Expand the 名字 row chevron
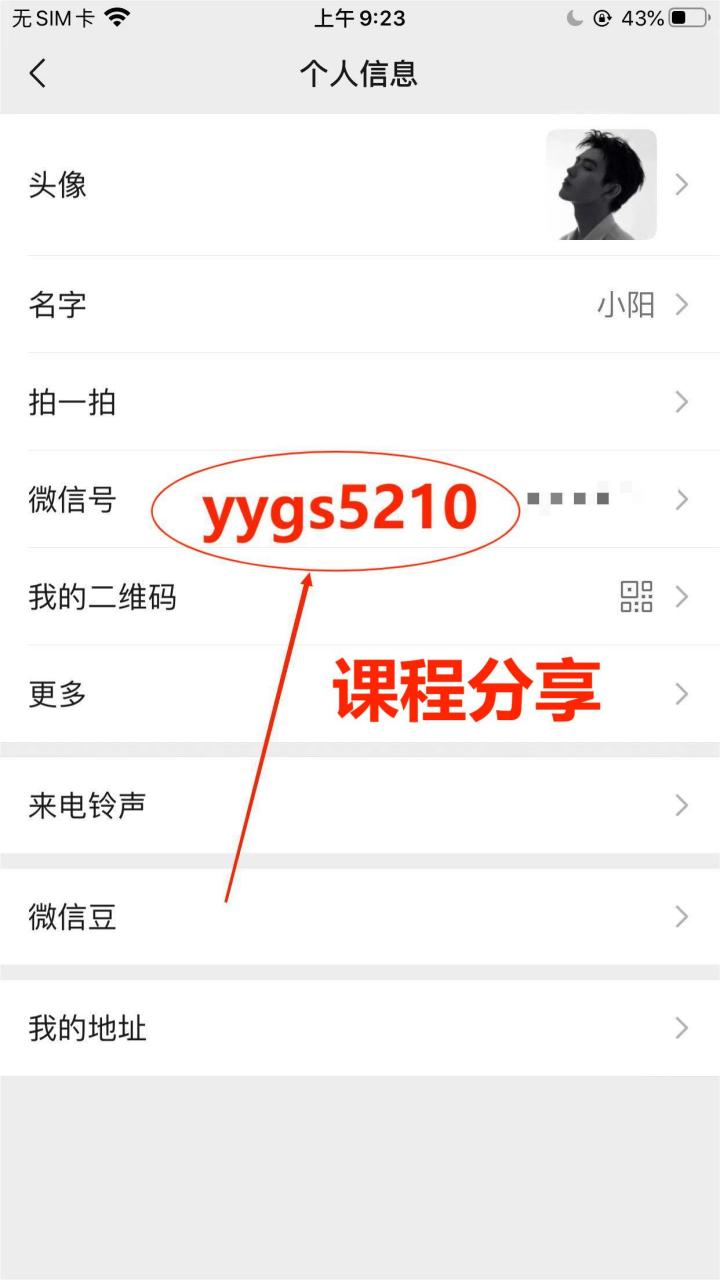The width and height of the screenshot is (720, 1280). point(682,305)
